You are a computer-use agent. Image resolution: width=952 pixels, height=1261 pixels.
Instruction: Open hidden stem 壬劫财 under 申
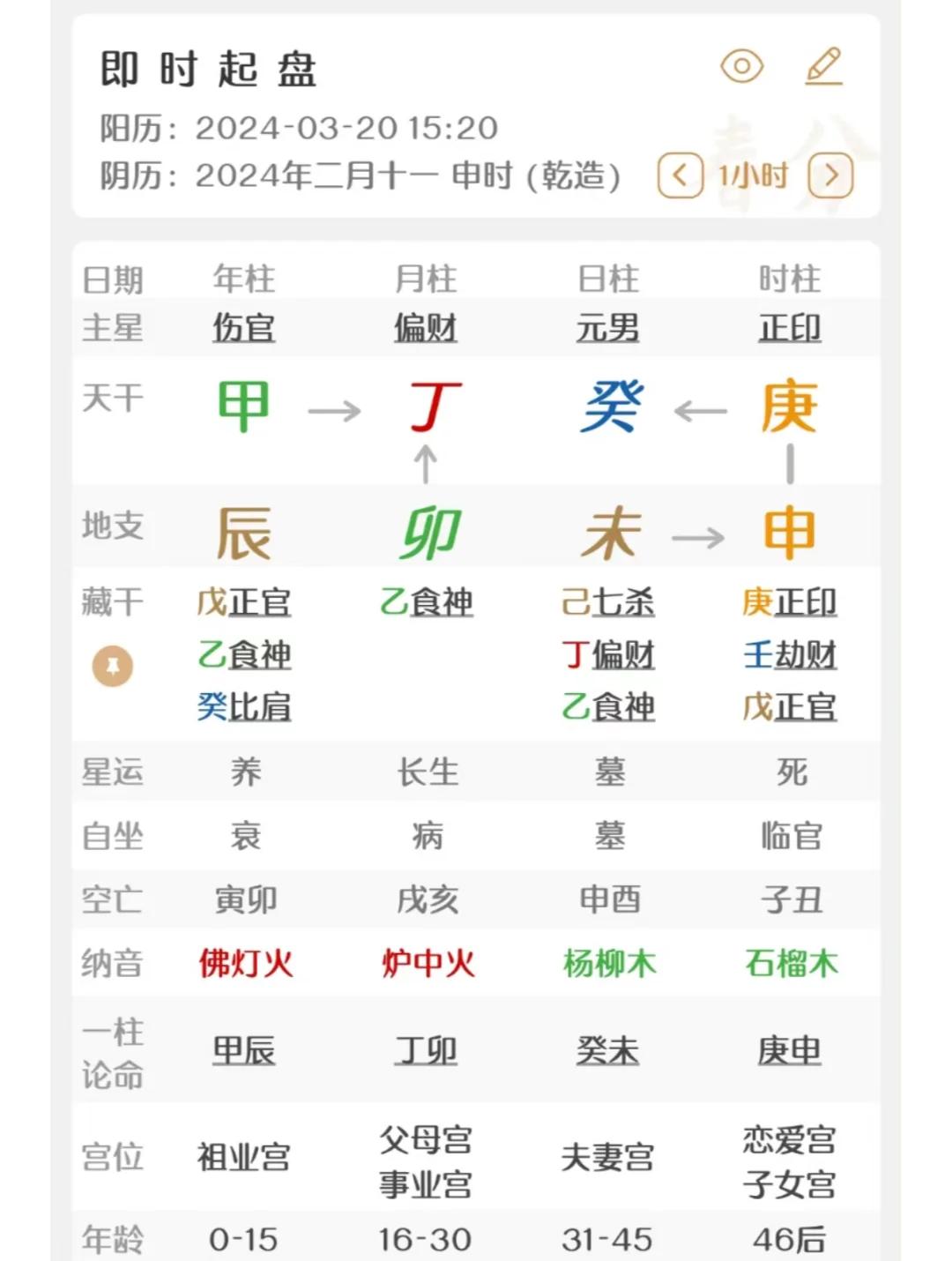pos(789,655)
